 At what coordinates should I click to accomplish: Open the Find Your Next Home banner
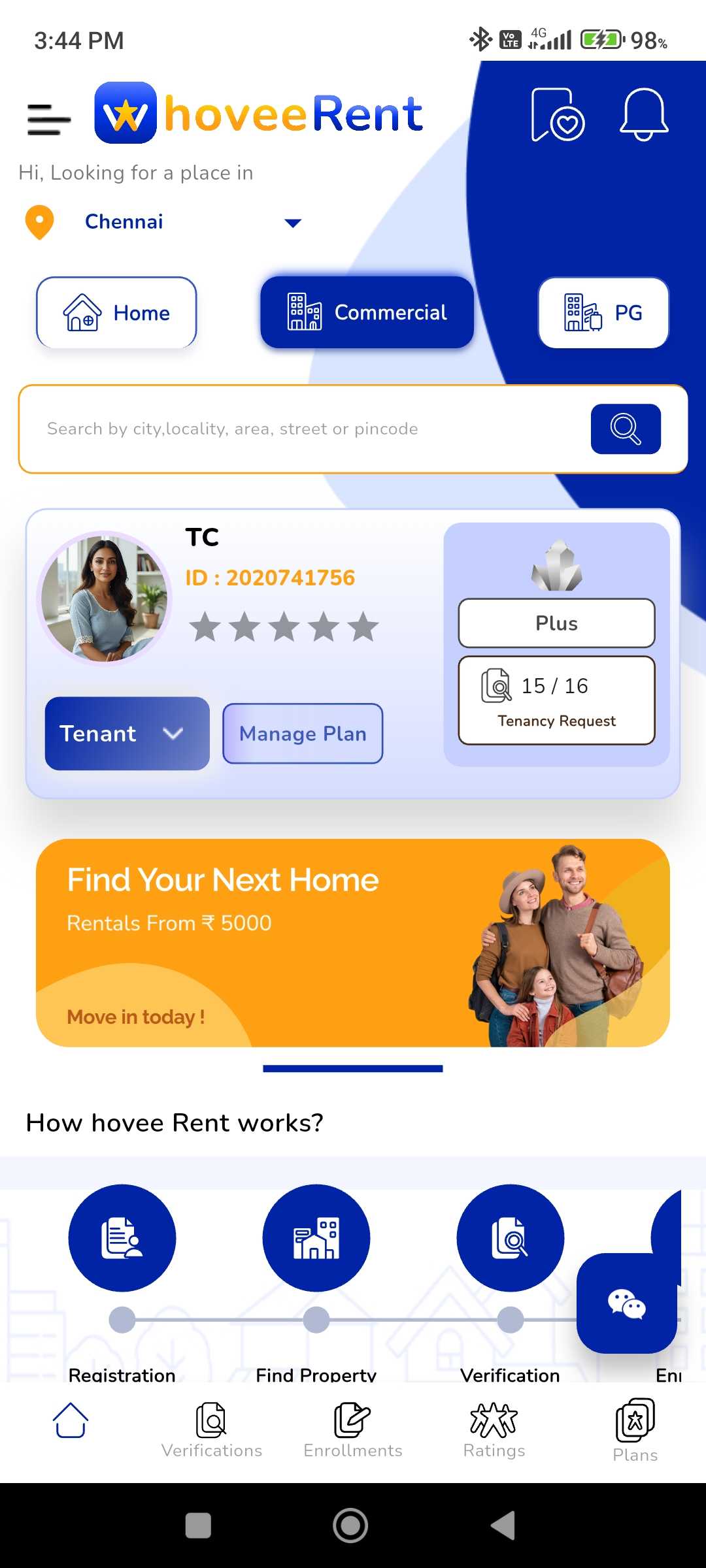click(x=353, y=942)
